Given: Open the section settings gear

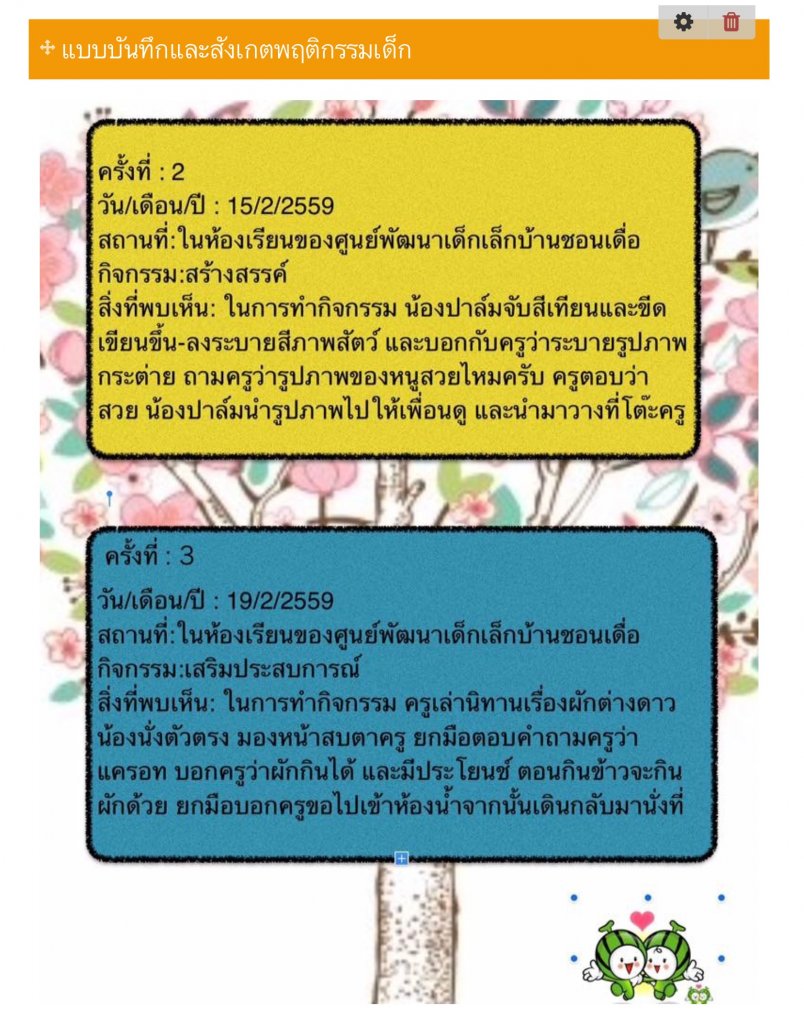Looking at the screenshot, I should 683,21.
